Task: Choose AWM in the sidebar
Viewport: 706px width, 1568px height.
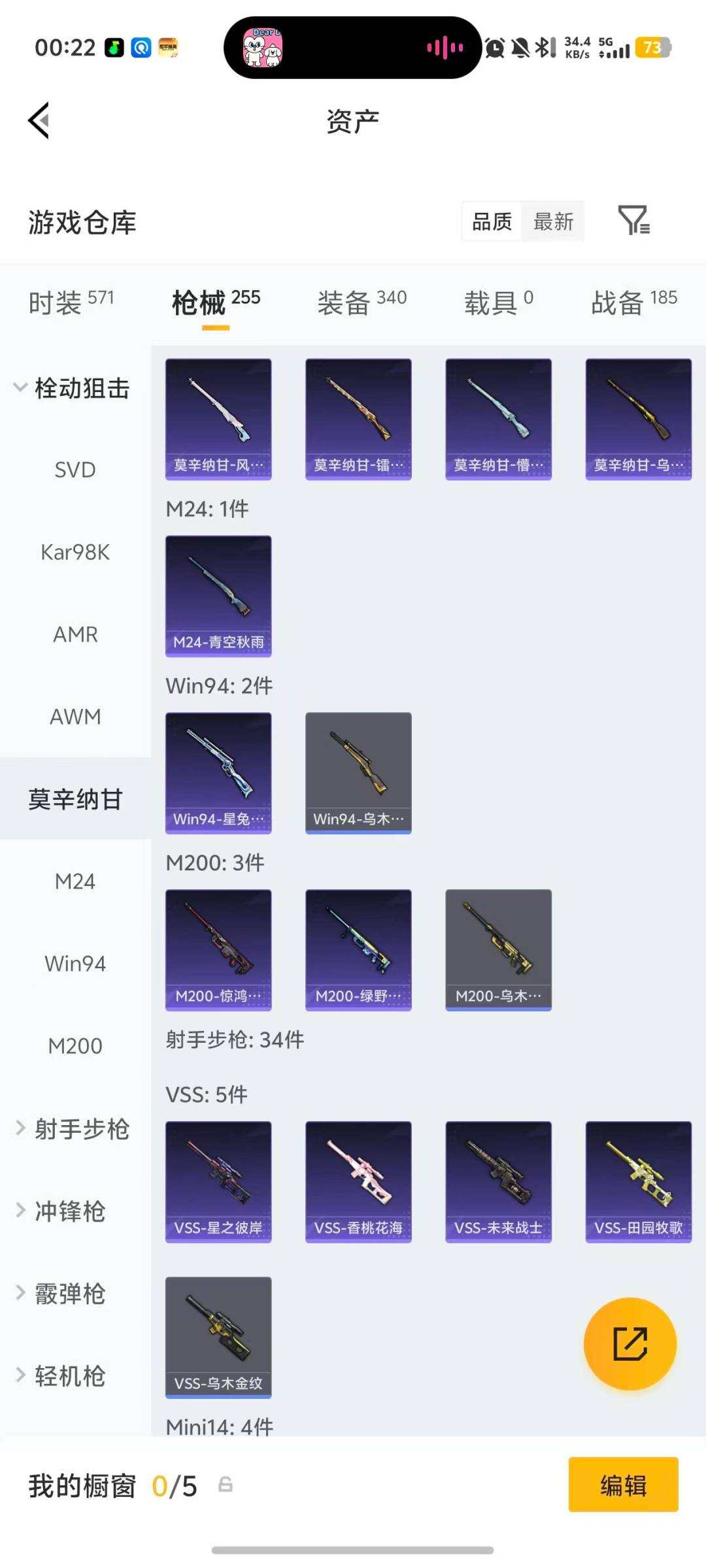Action: click(75, 717)
